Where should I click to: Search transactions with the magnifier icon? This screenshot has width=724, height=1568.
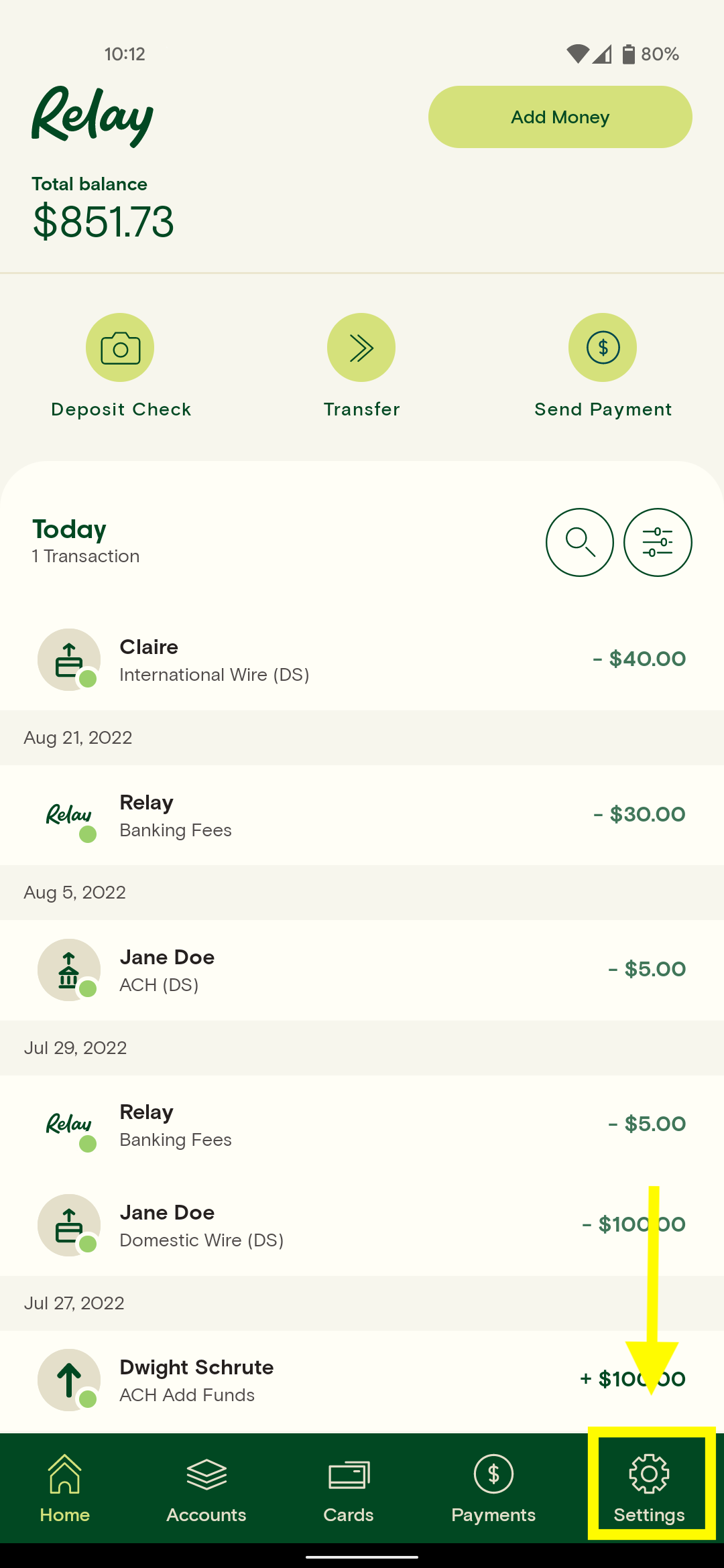[580, 542]
